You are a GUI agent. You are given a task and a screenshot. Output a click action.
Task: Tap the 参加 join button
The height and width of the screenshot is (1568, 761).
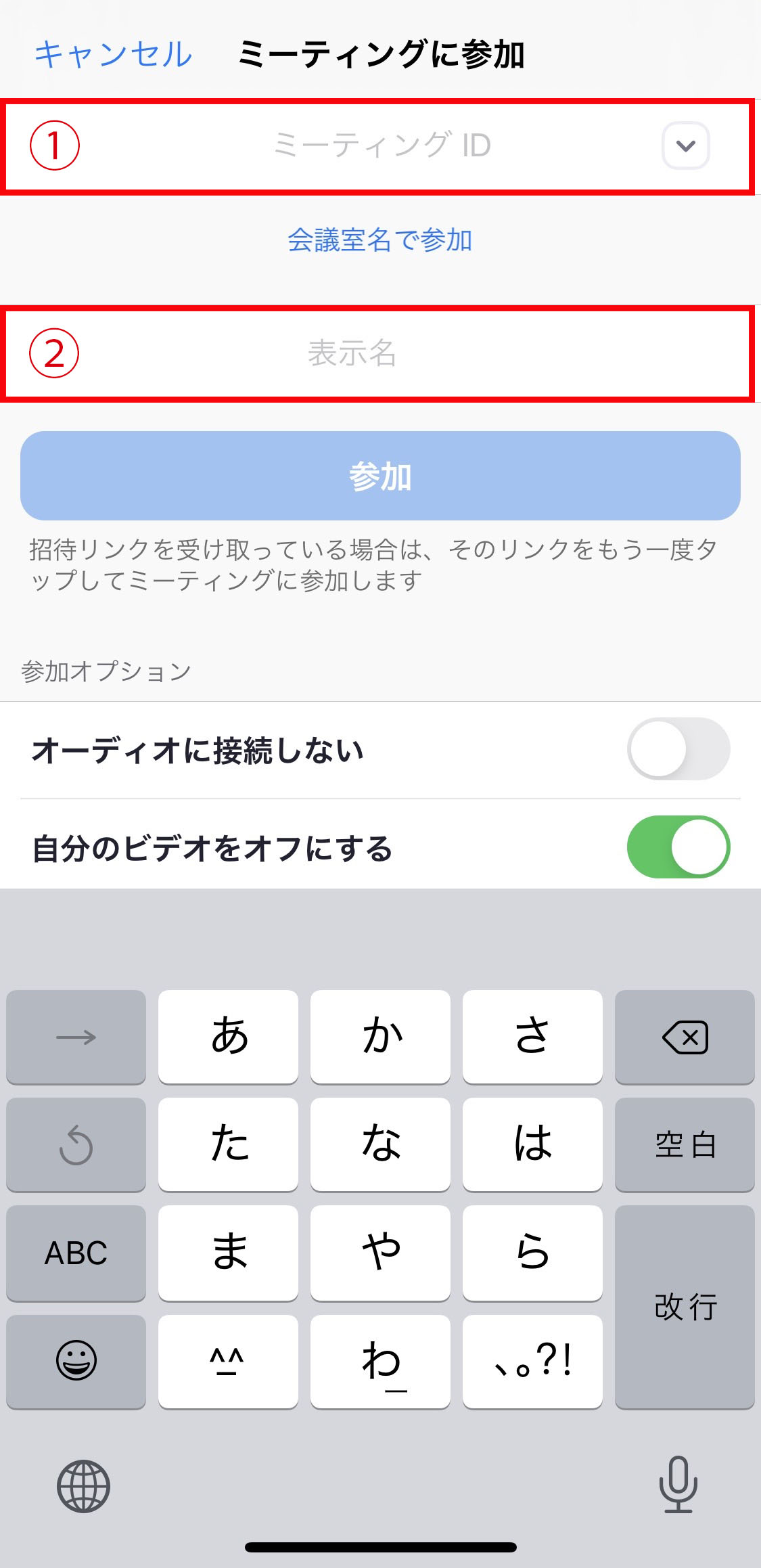(x=380, y=476)
